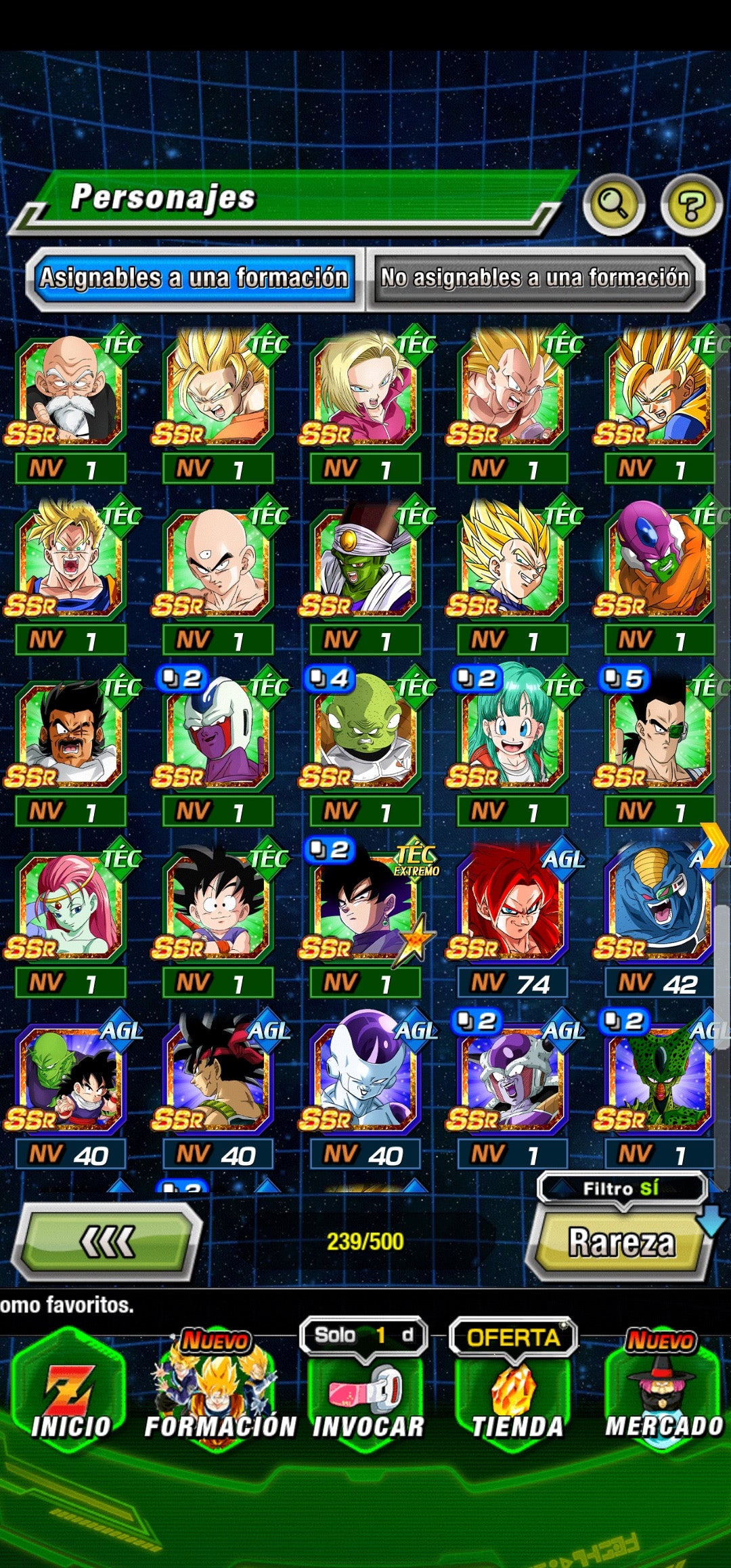731x1568 pixels.
Task: Open the help question mark
Action: (x=691, y=204)
